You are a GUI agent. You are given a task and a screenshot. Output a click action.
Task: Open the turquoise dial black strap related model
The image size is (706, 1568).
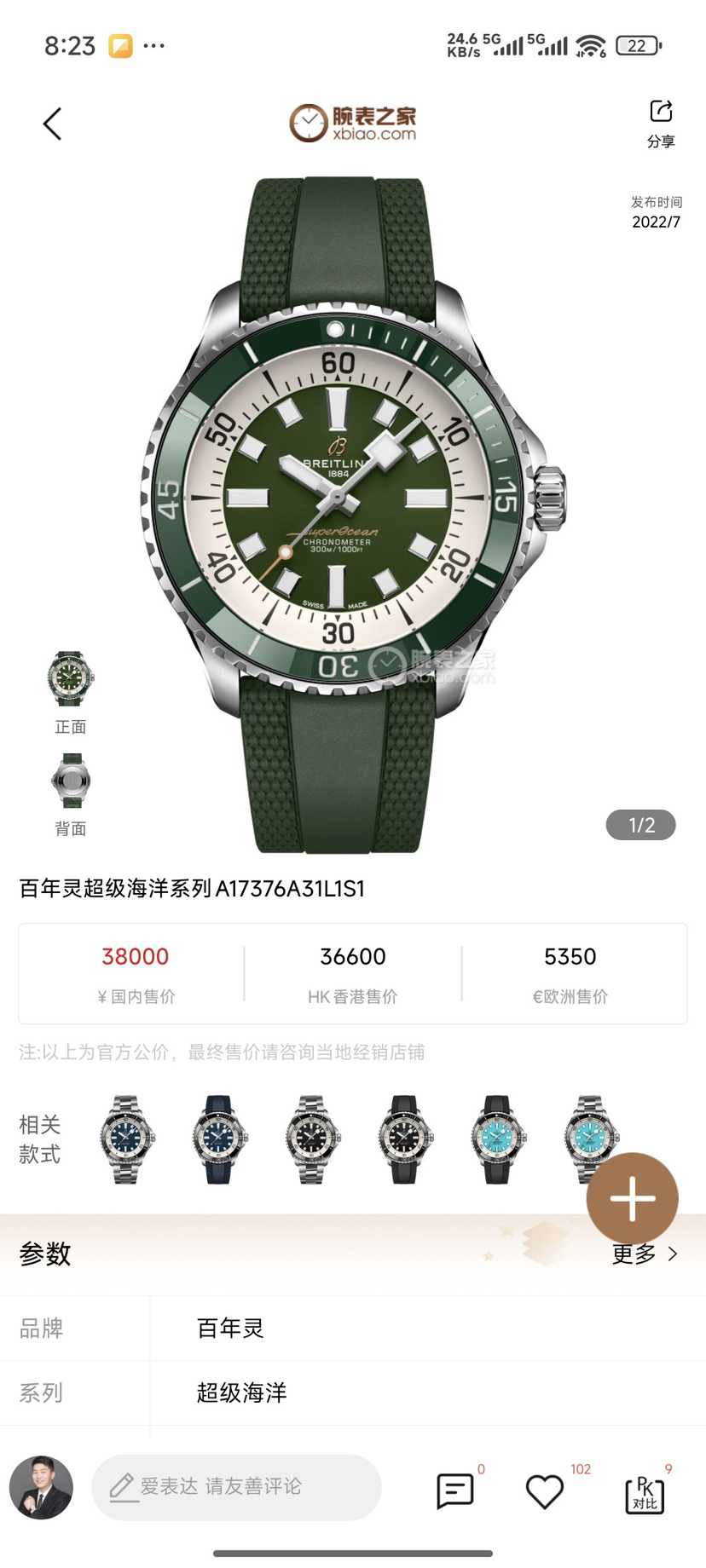click(498, 1139)
